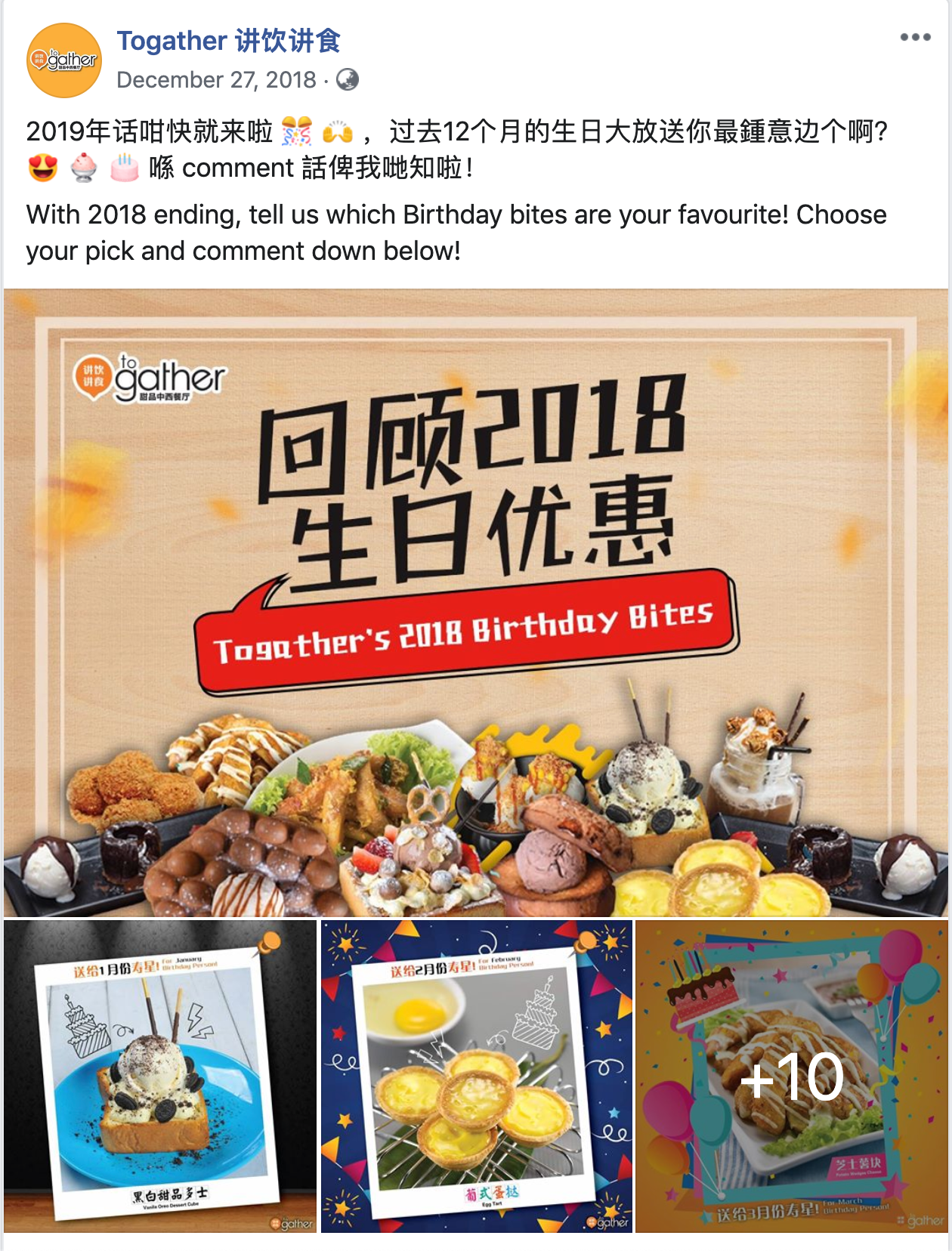This screenshot has width=952, height=1251.
Task: Open the +10 more photos tile
Action: pos(791,1076)
